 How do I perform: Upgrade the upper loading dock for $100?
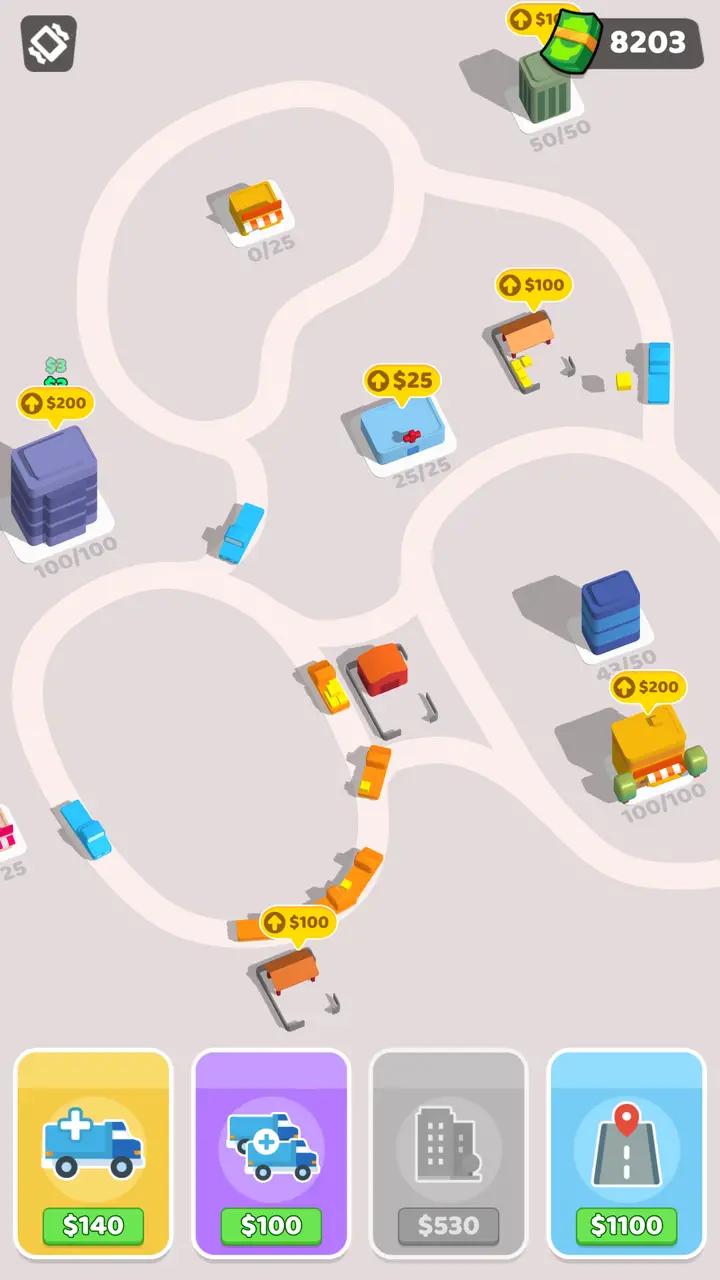[534, 285]
